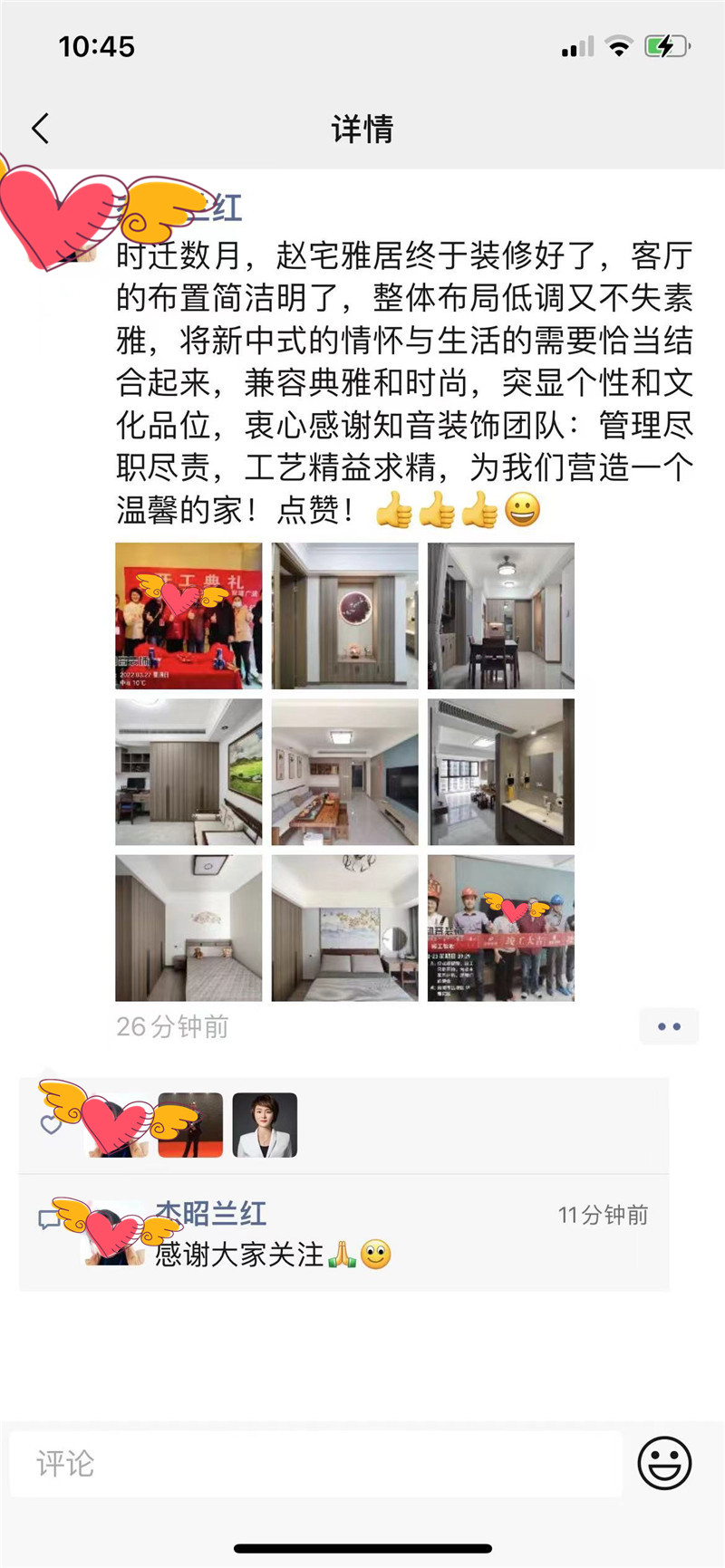Open the 开工典礼 photo
The width and height of the screenshot is (725, 1568).
tap(188, 616)
